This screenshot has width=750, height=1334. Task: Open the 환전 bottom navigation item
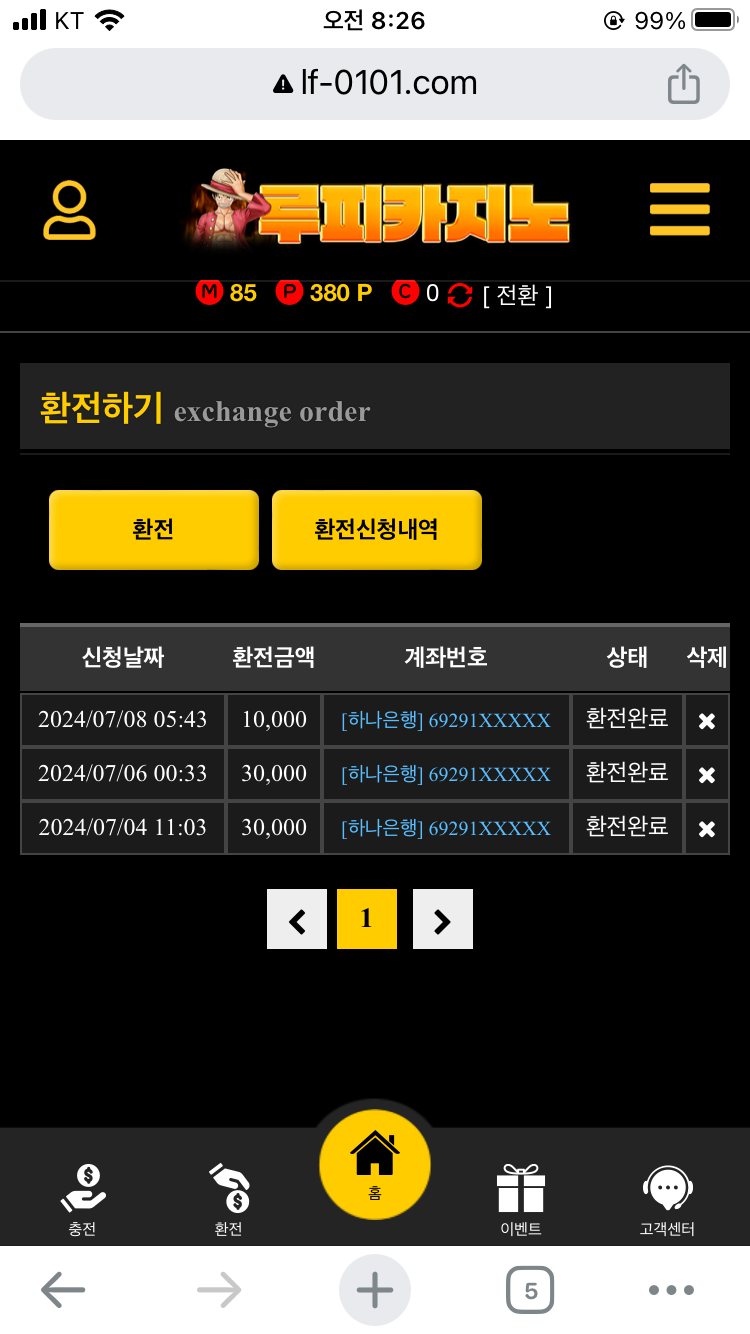pos(229,1198)
